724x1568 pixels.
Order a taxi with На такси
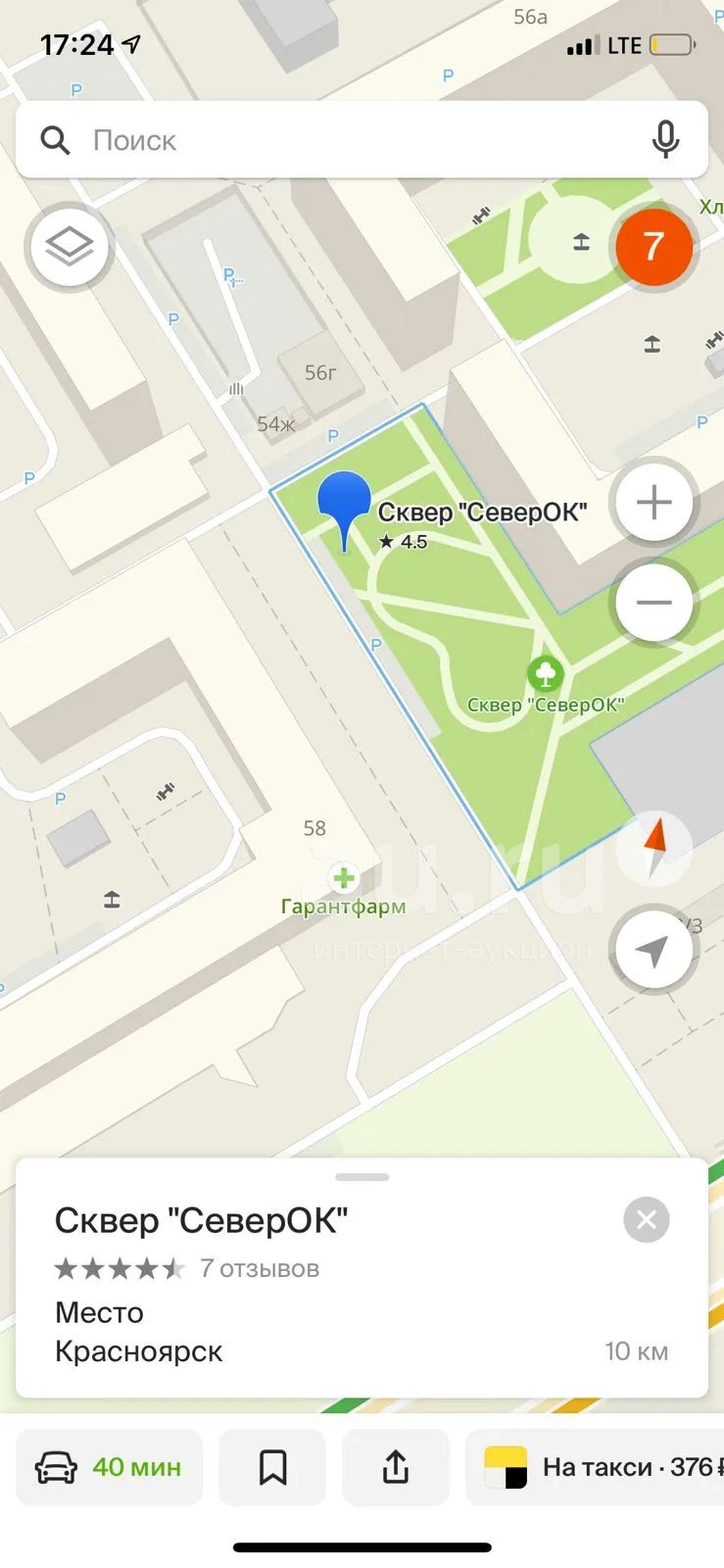[x=595, y=1467]
